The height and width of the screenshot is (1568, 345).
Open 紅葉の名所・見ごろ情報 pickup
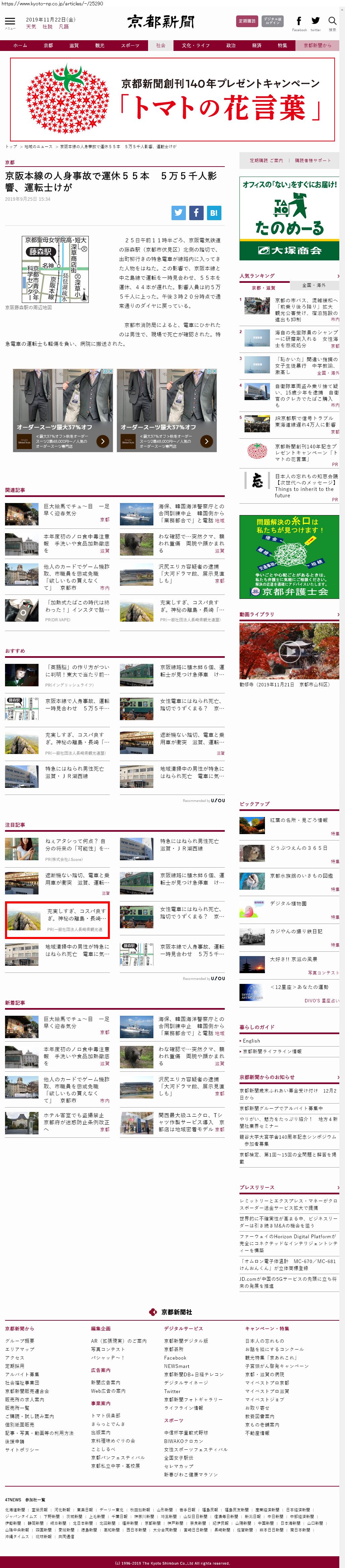click(x=298, y=820)
